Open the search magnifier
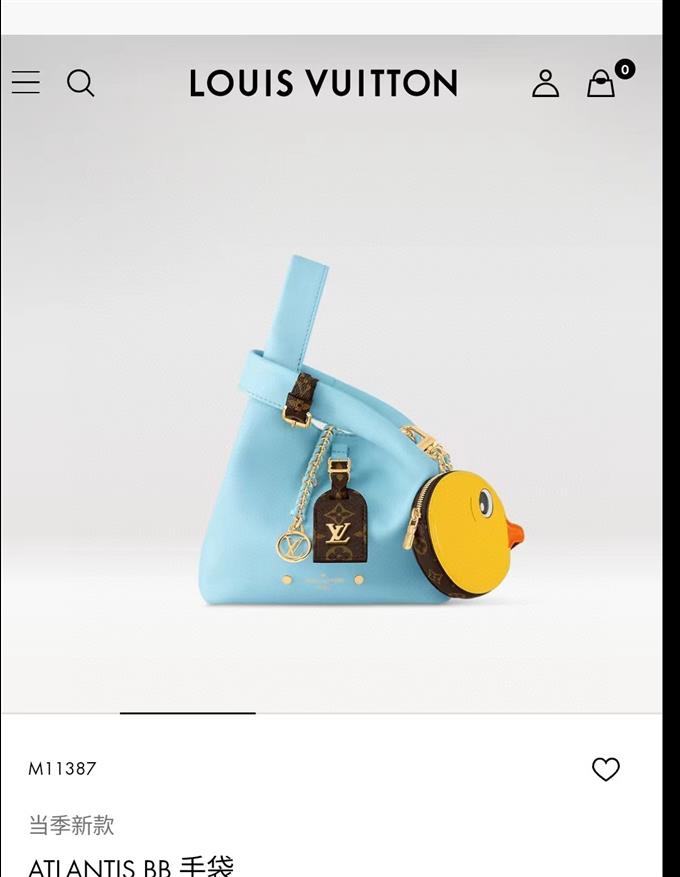The width and height of the screenshot is (680, 877). pos(81,83)
